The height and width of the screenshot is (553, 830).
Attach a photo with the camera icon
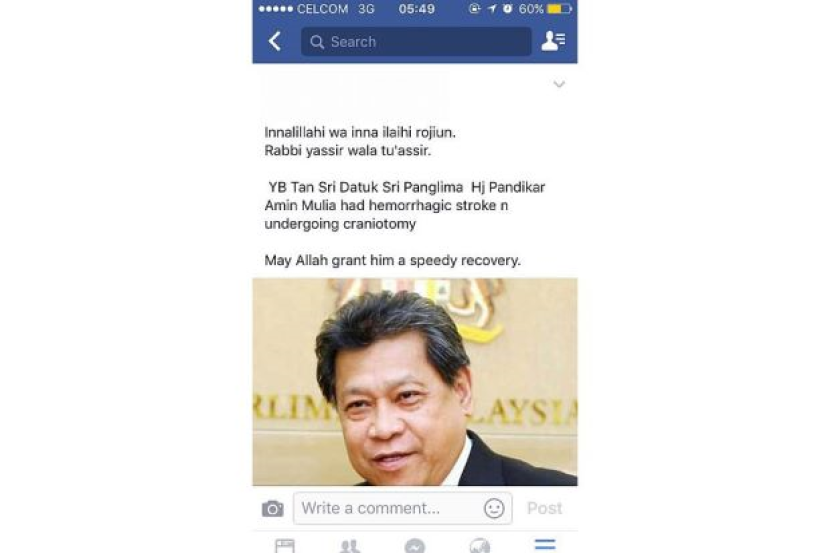272,509
